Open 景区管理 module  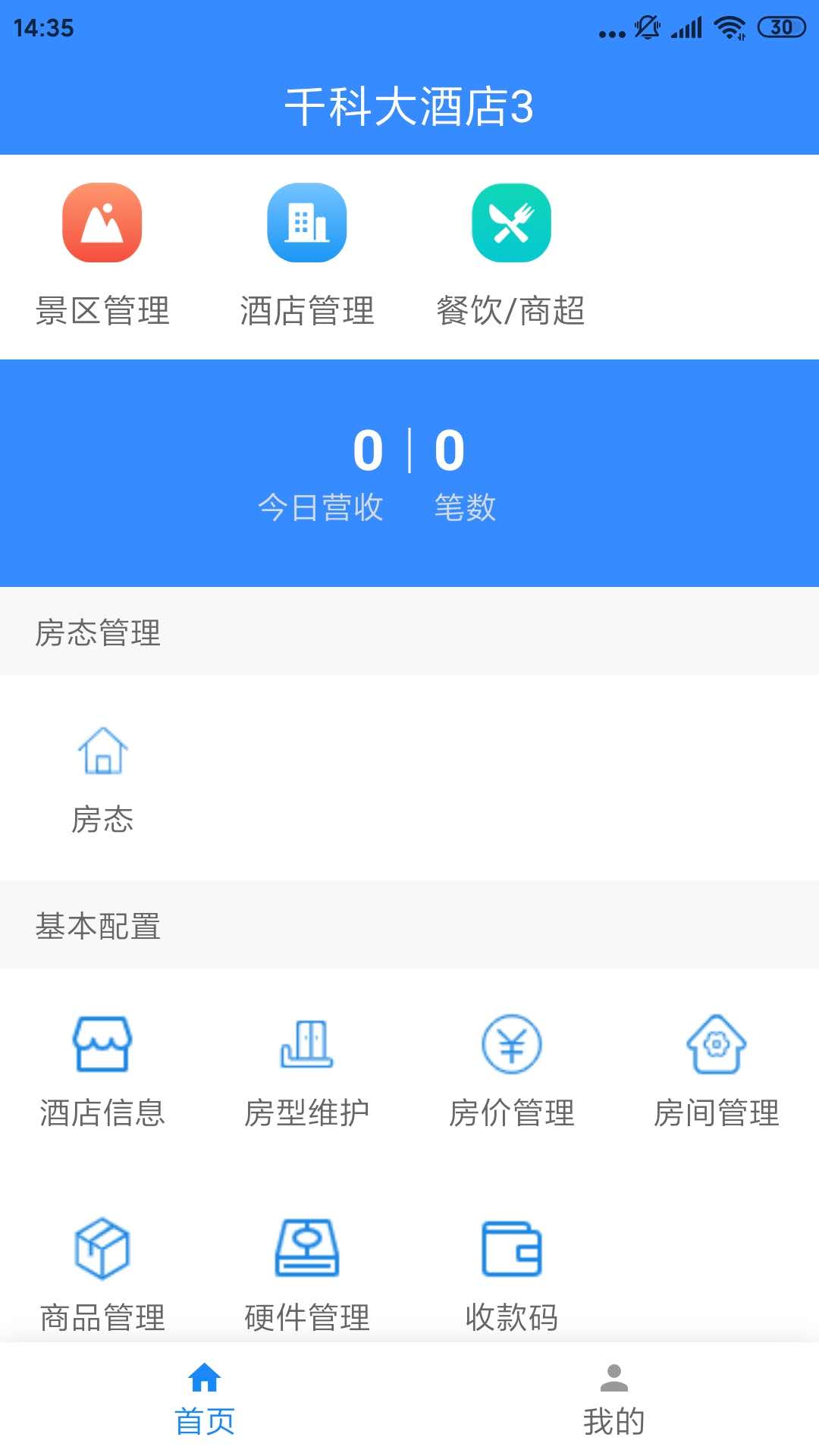[x=102, y=256]
